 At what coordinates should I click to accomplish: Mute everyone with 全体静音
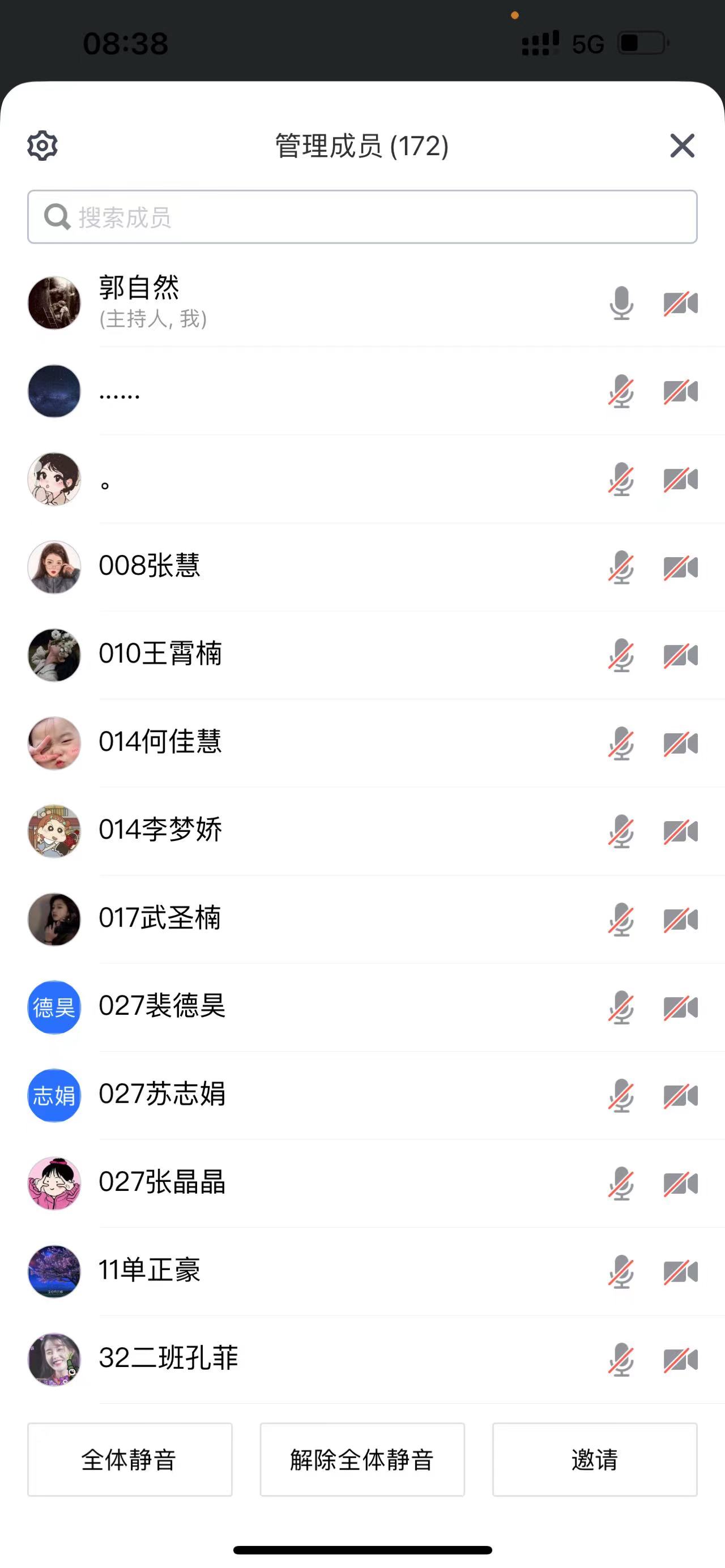pos(130,1460)
